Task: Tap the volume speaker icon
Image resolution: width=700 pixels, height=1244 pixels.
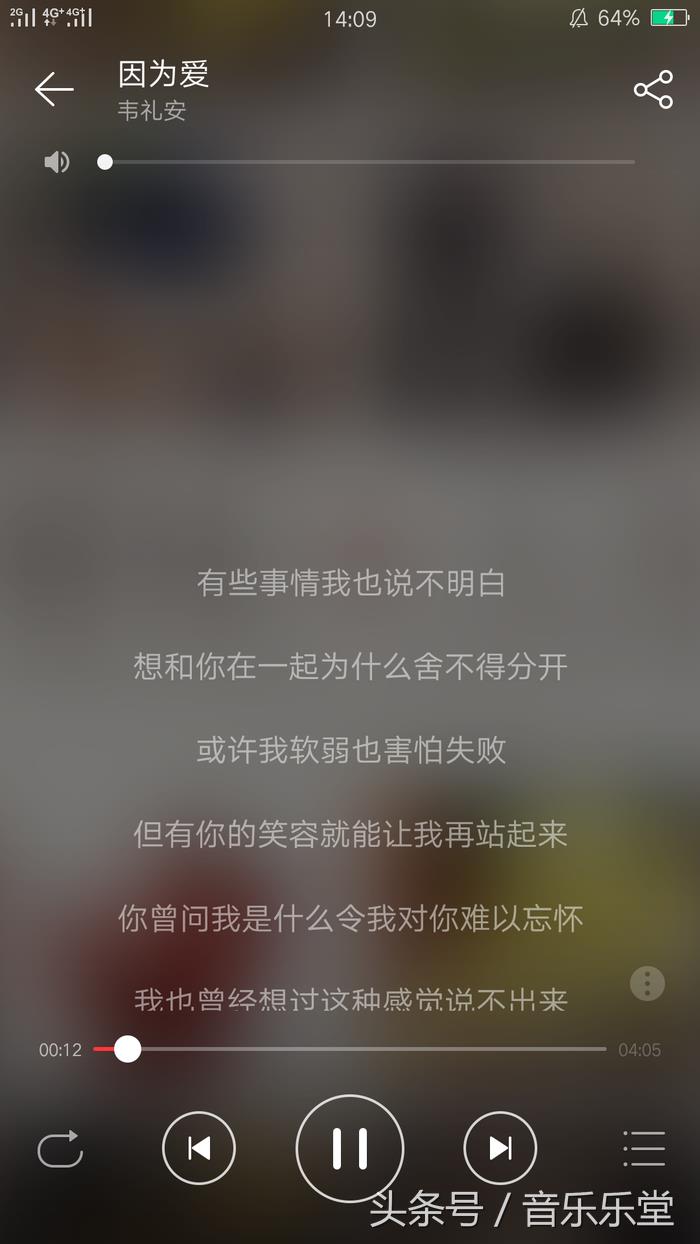Action: pos(57,162)
